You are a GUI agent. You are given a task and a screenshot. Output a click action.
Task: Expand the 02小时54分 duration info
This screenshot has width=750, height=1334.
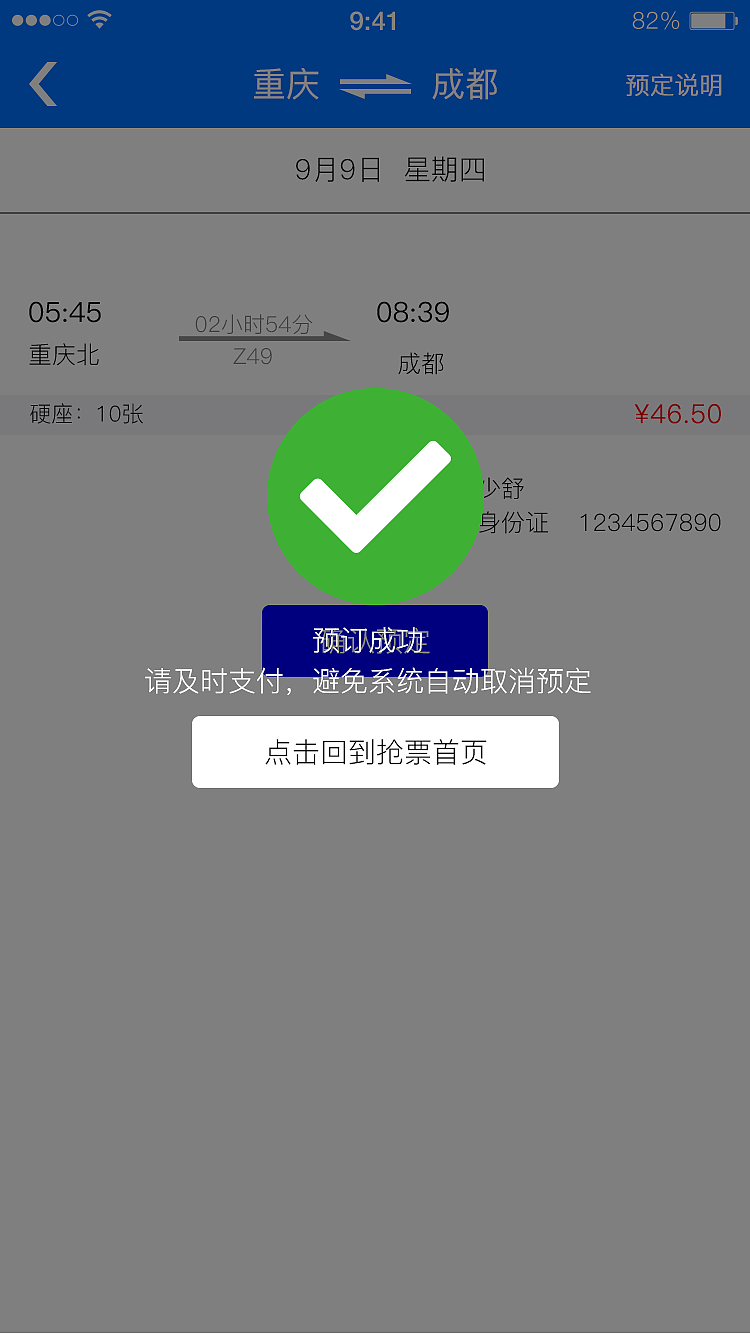[253, 324]
